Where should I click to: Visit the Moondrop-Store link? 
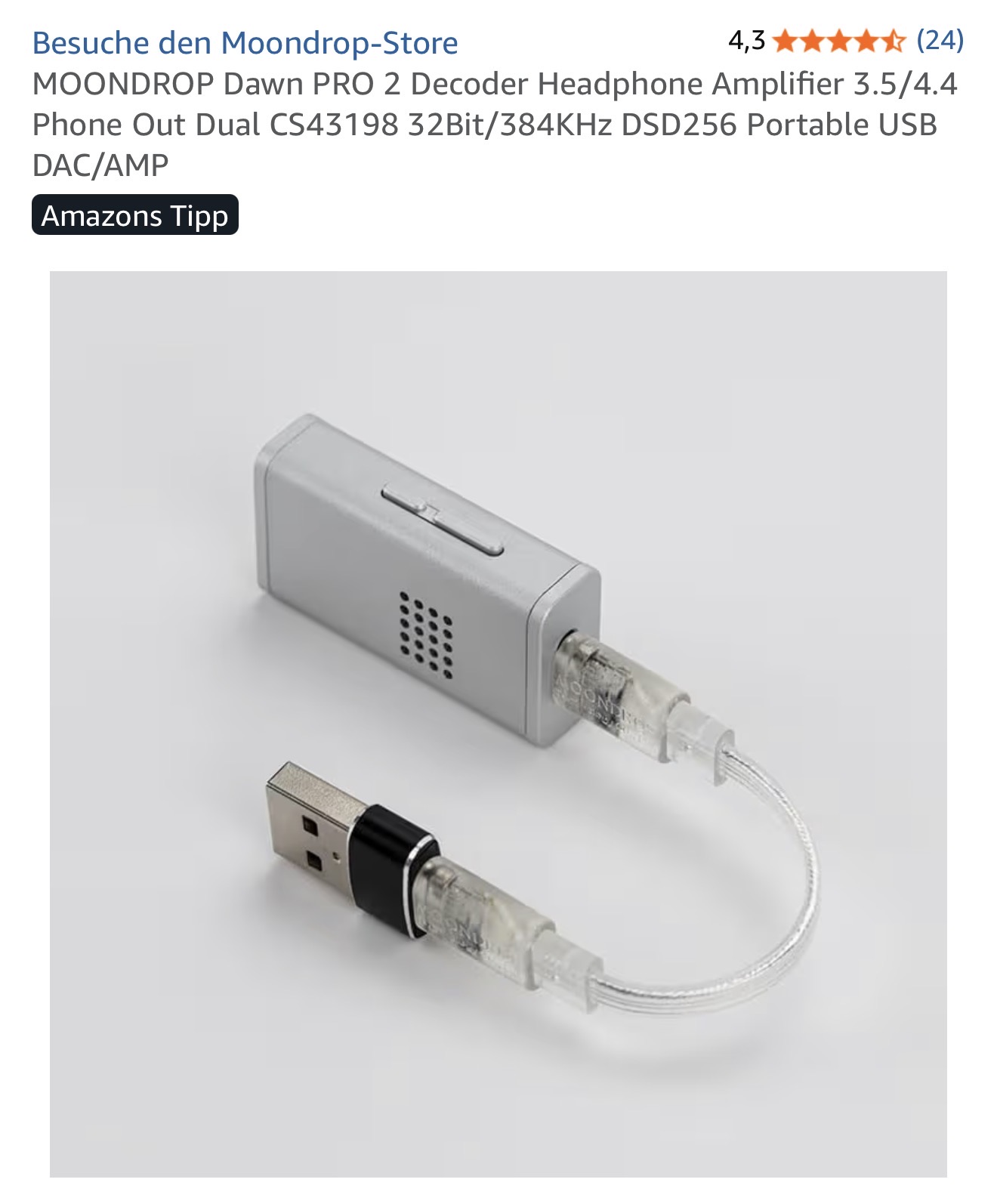pyautogui.click(x=245, y=43)
